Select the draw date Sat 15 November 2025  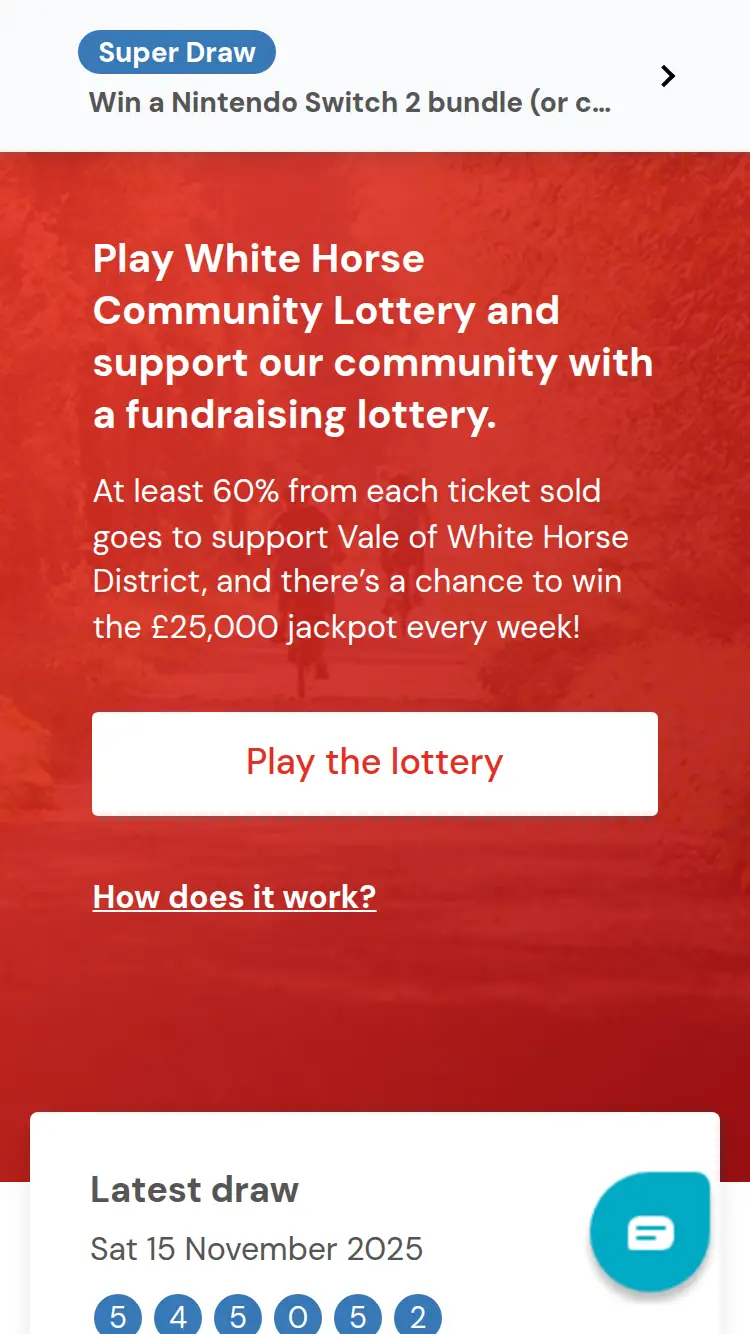257,1249
